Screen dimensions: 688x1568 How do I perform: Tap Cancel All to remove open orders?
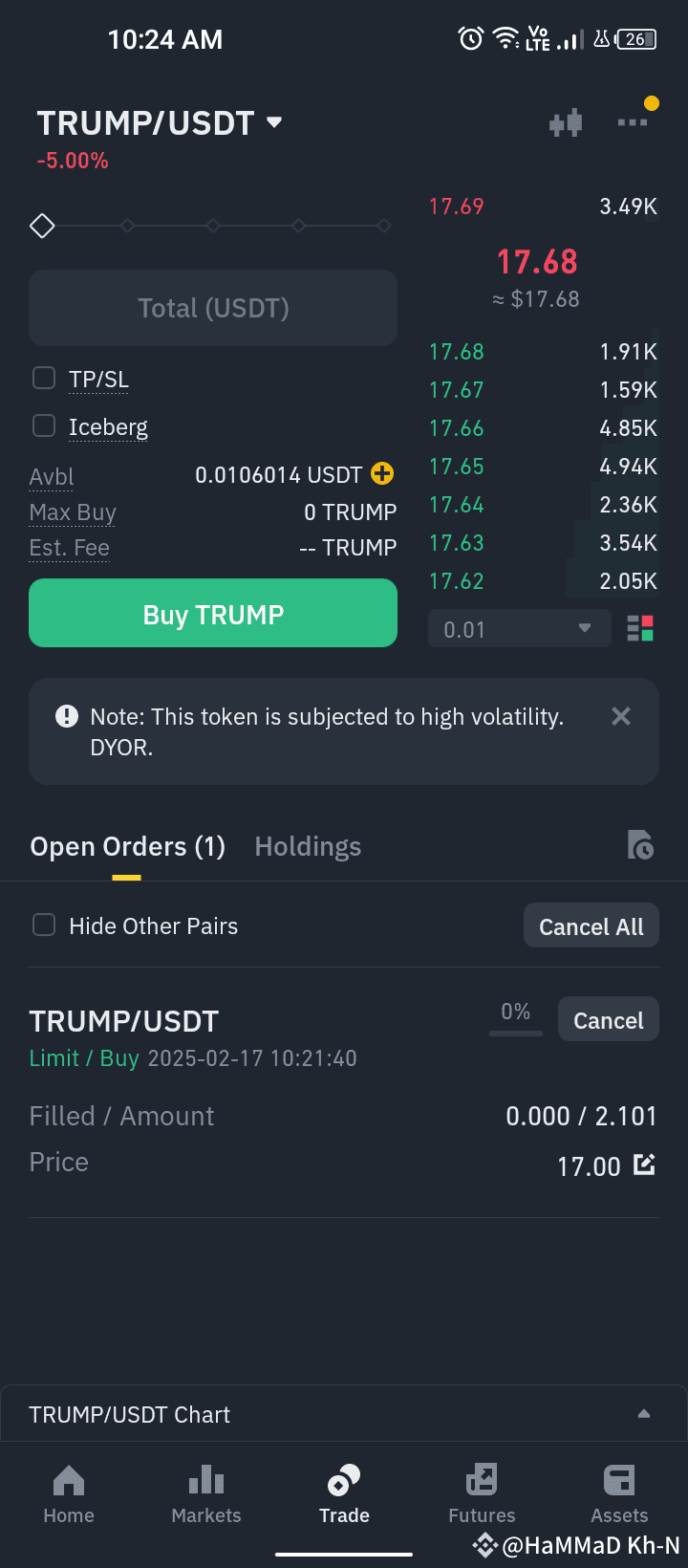click(x=591, y=925)
